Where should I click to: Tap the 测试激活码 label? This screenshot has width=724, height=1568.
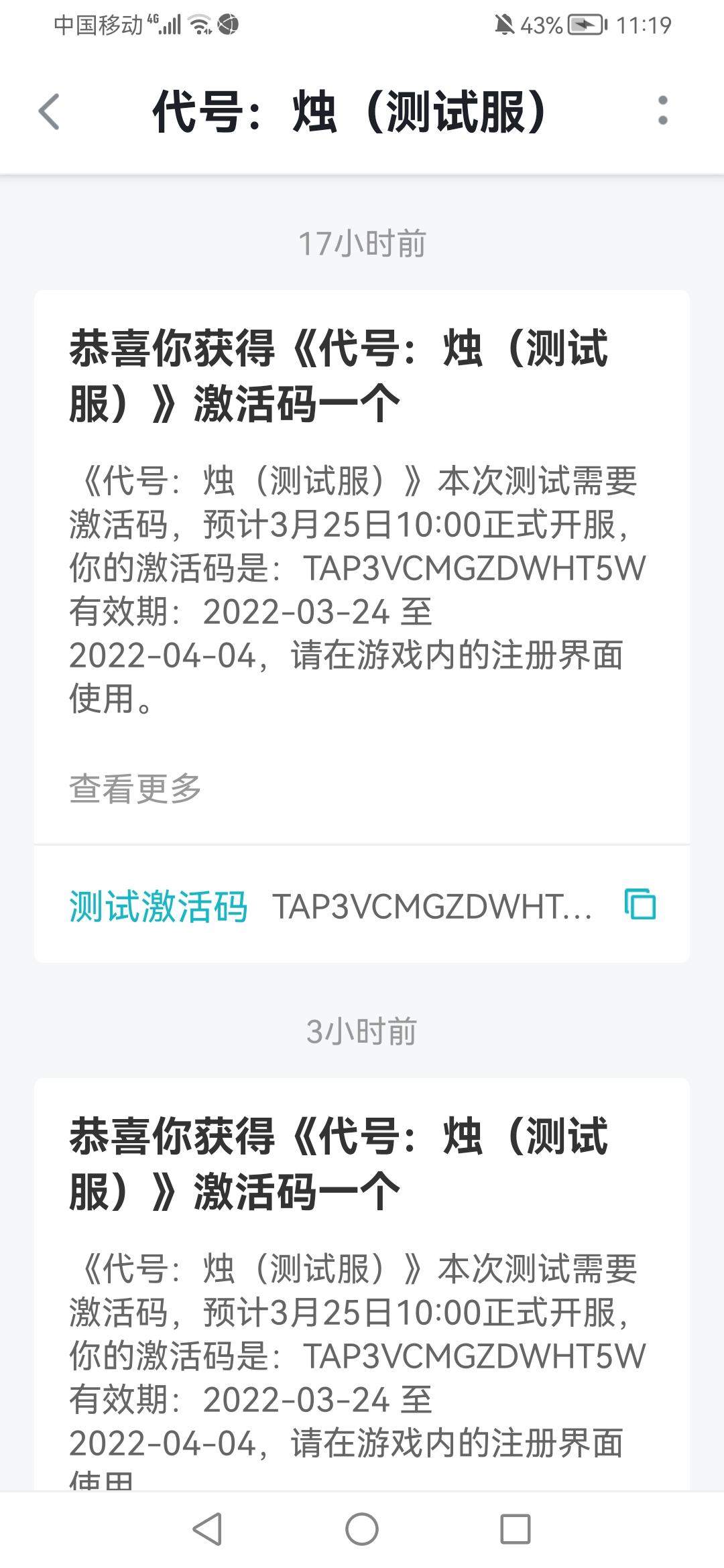pyautogui.click(x=158, y=906)
